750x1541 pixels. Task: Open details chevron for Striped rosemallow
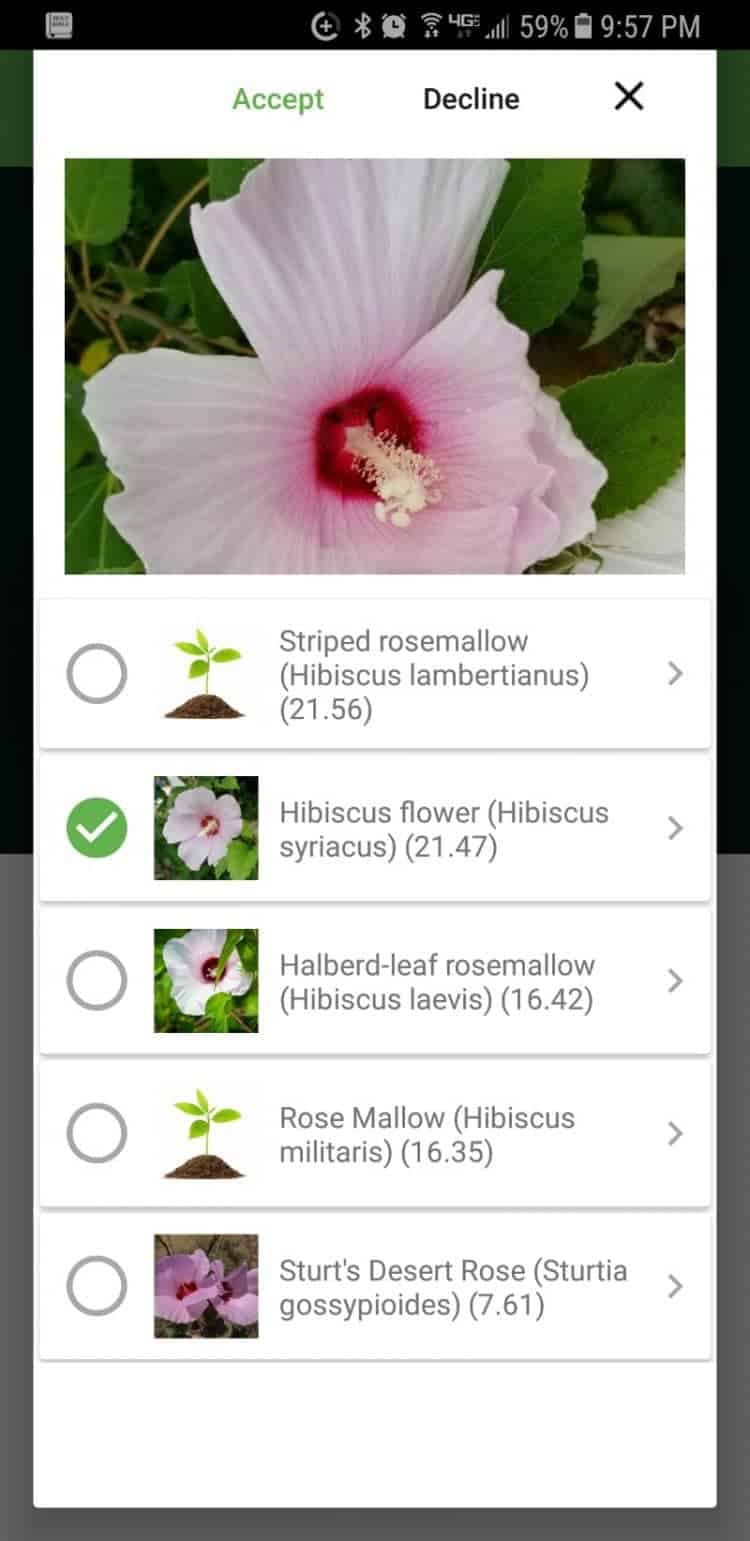[675, 674]
